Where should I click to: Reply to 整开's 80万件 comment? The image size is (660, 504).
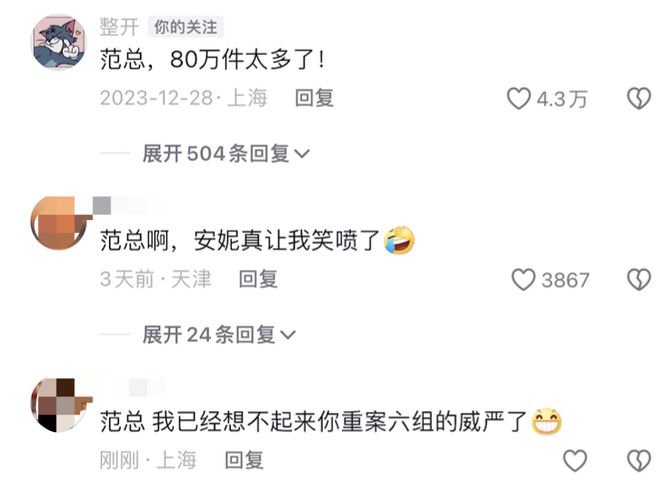[x=314, y=98]
